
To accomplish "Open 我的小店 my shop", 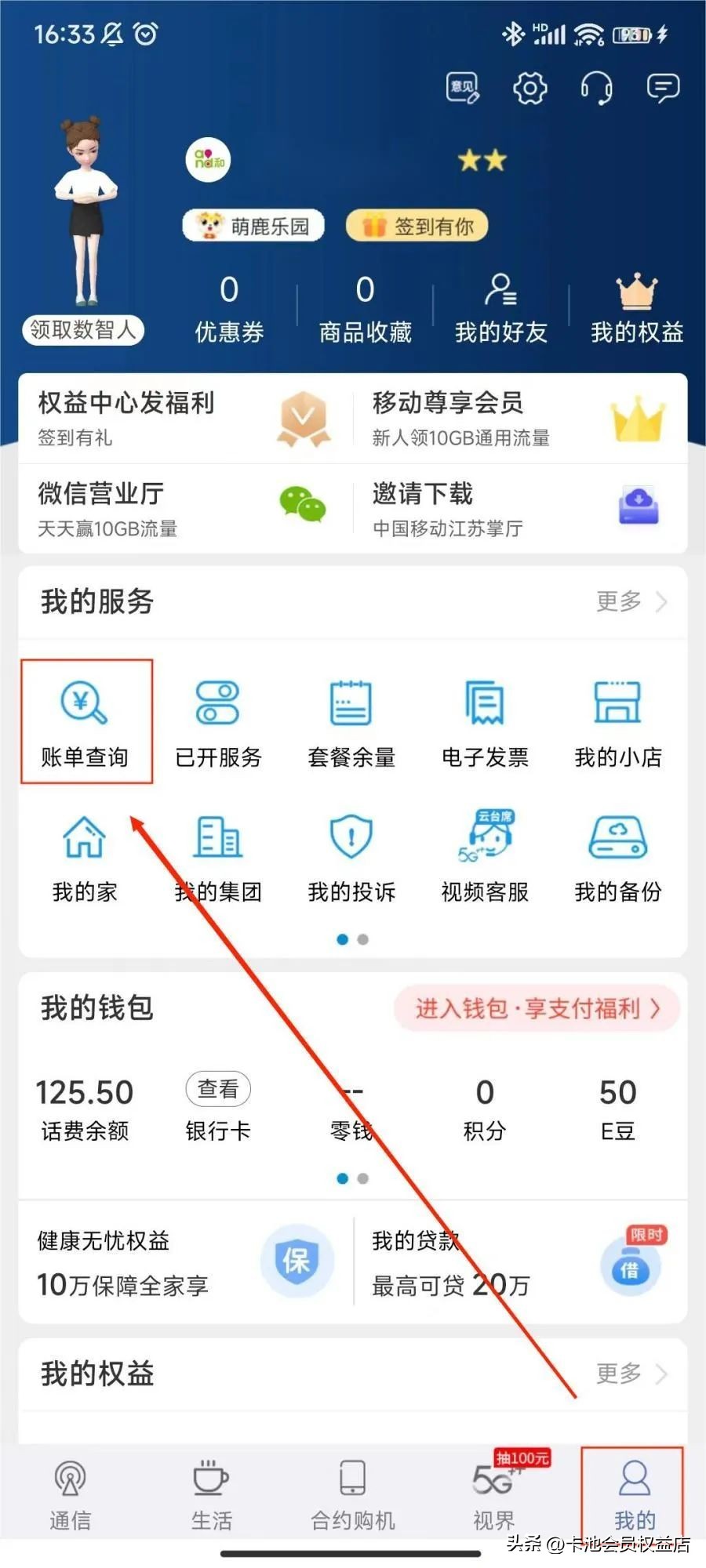I will 617,721.
